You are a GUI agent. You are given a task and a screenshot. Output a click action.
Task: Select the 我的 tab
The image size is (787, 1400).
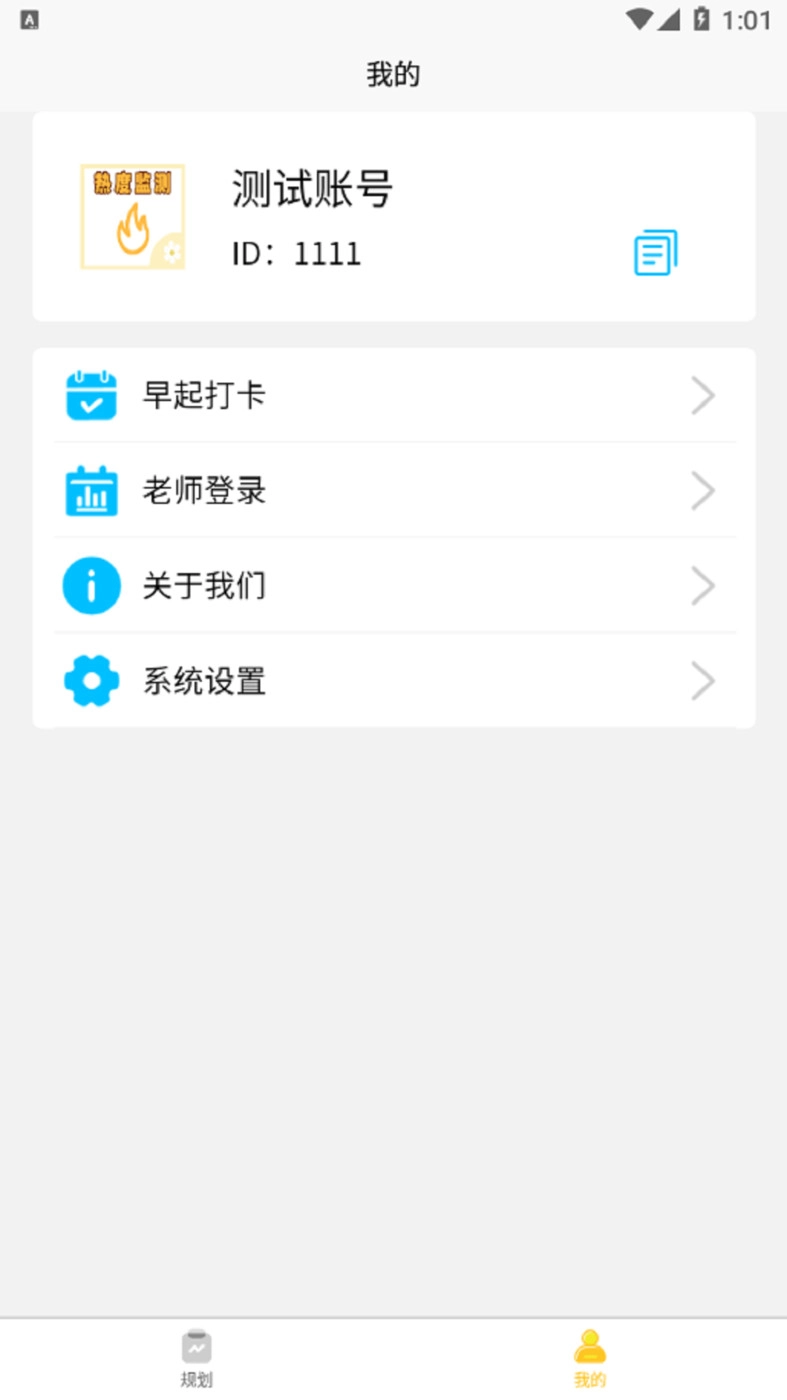coord(590,1355)
